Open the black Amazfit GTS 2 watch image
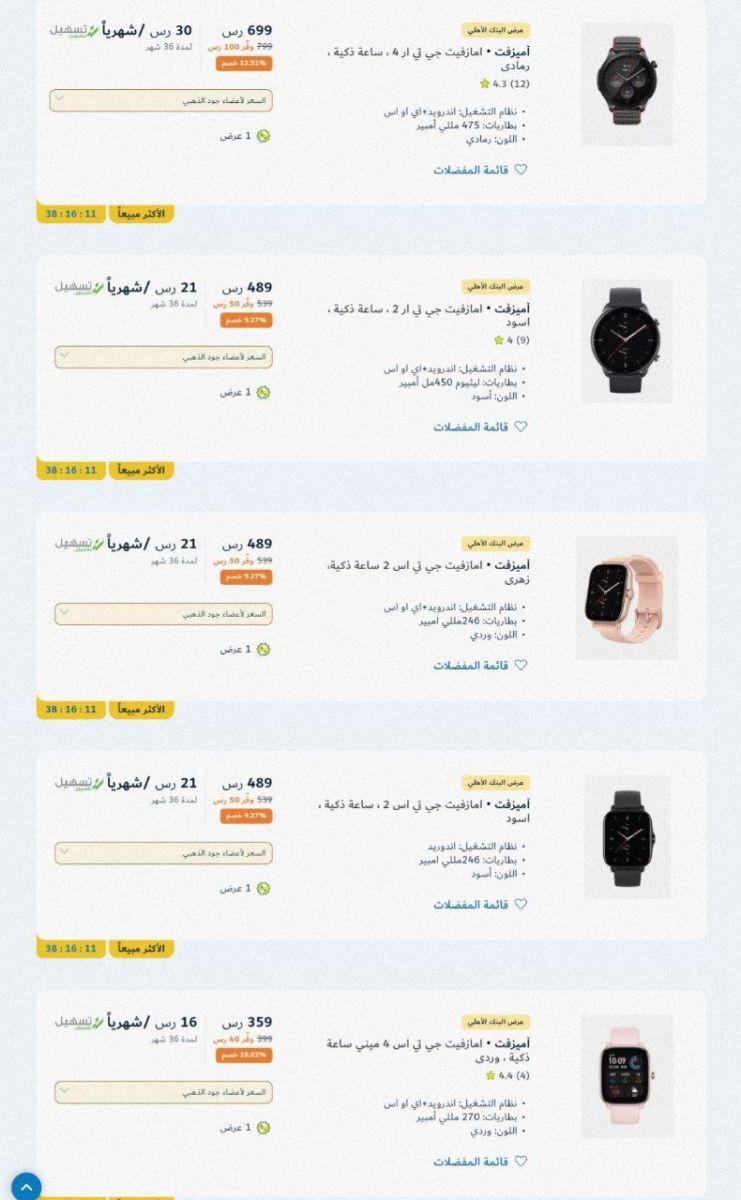Image resolution: width=741 pixels, height=1200 pixels. (x=628, y=836)
